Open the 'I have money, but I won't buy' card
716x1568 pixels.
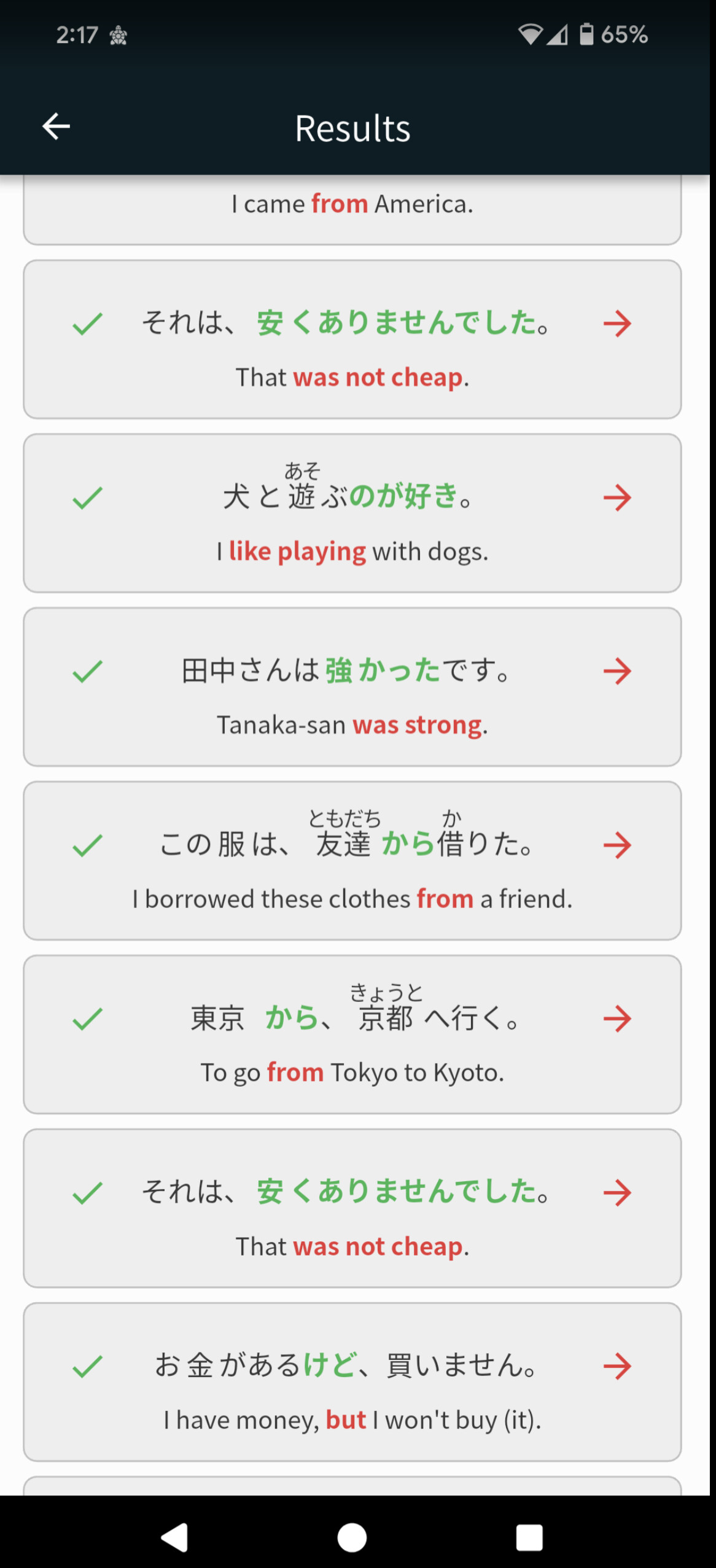[x=352, y=1382]
